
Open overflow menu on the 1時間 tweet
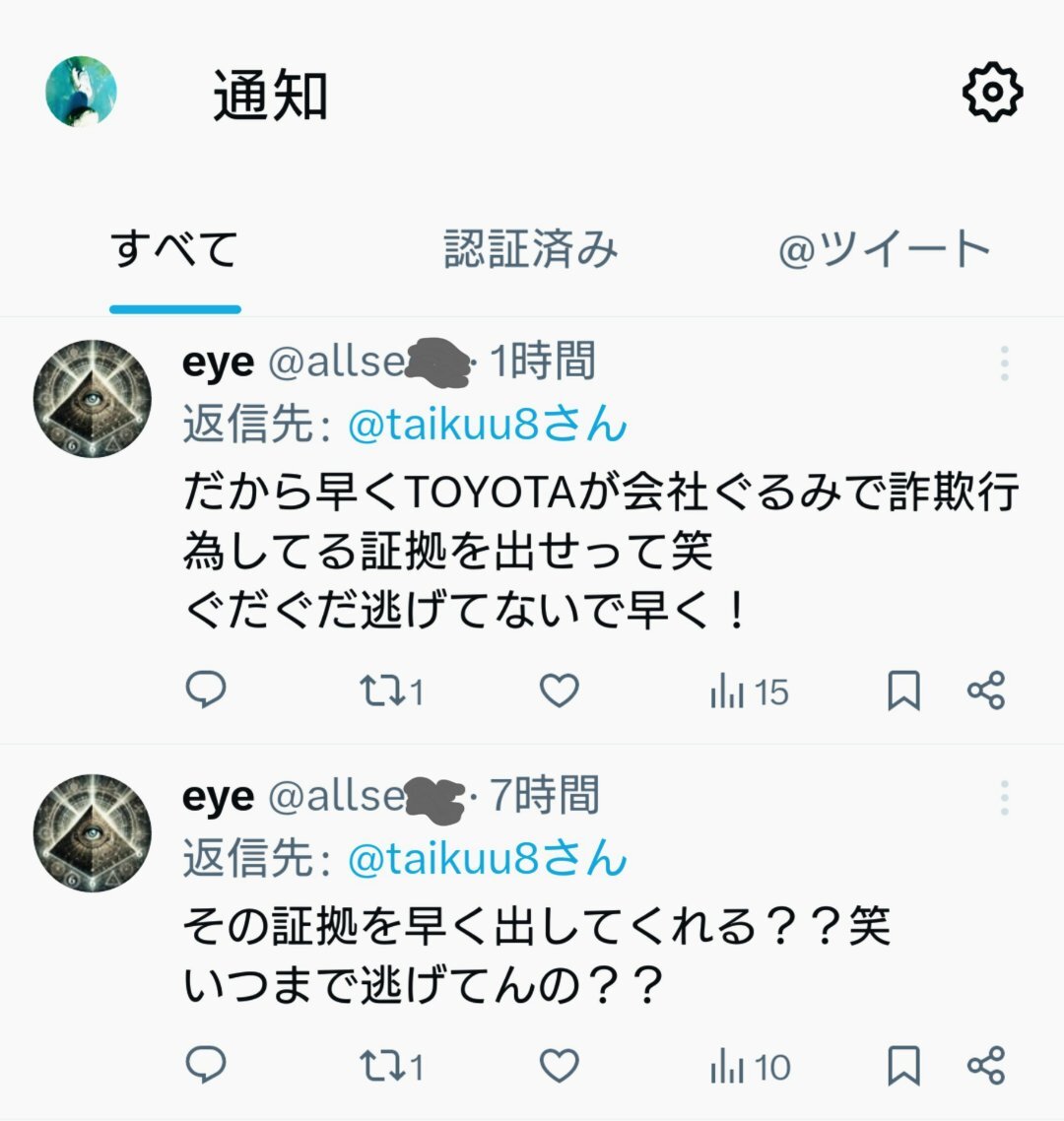(x=1004, y=363)
